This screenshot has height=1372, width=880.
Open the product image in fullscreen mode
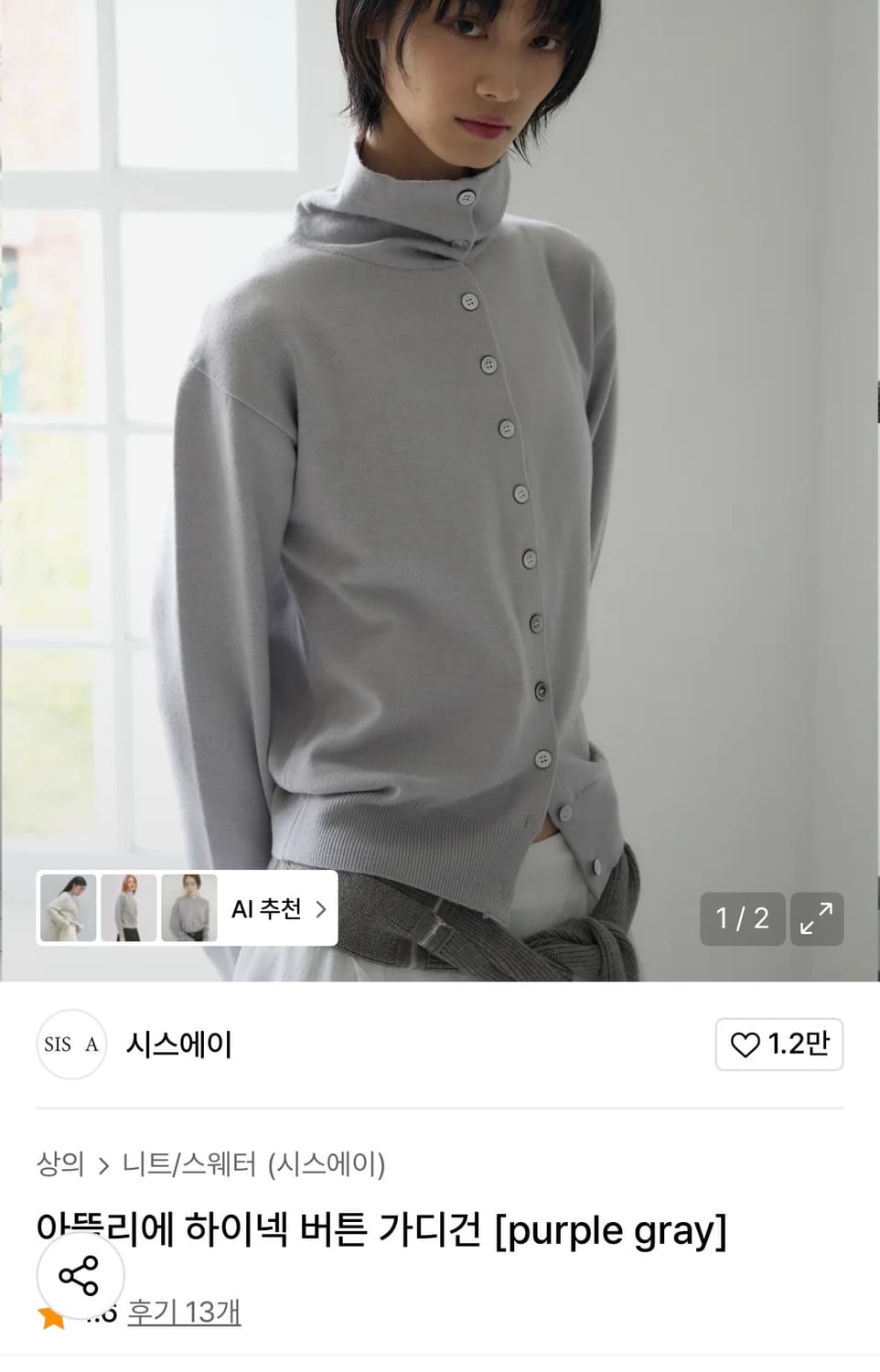click(816, 919)
